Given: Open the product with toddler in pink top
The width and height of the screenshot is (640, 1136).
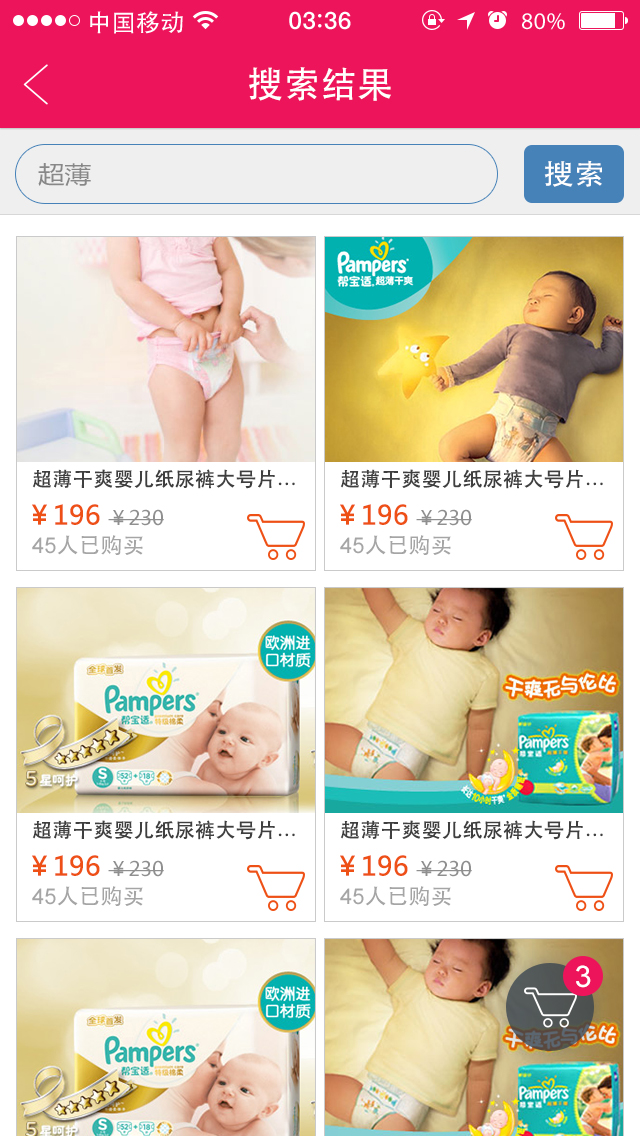Looking at the screenshot, I should click(166, 350).
